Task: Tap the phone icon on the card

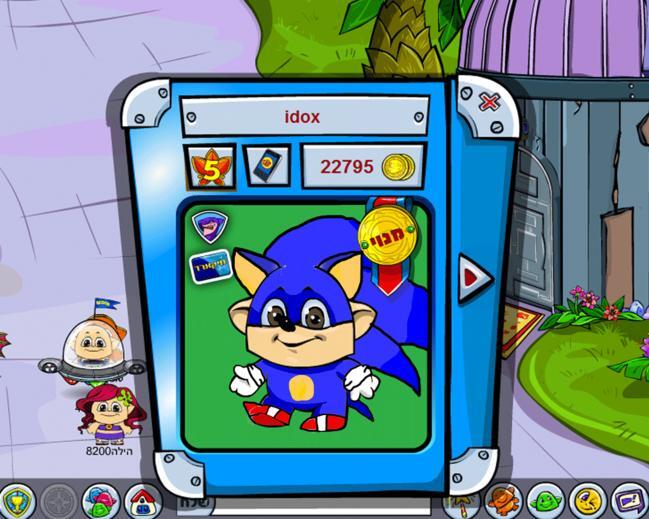Action: click(x=266, y=166)
